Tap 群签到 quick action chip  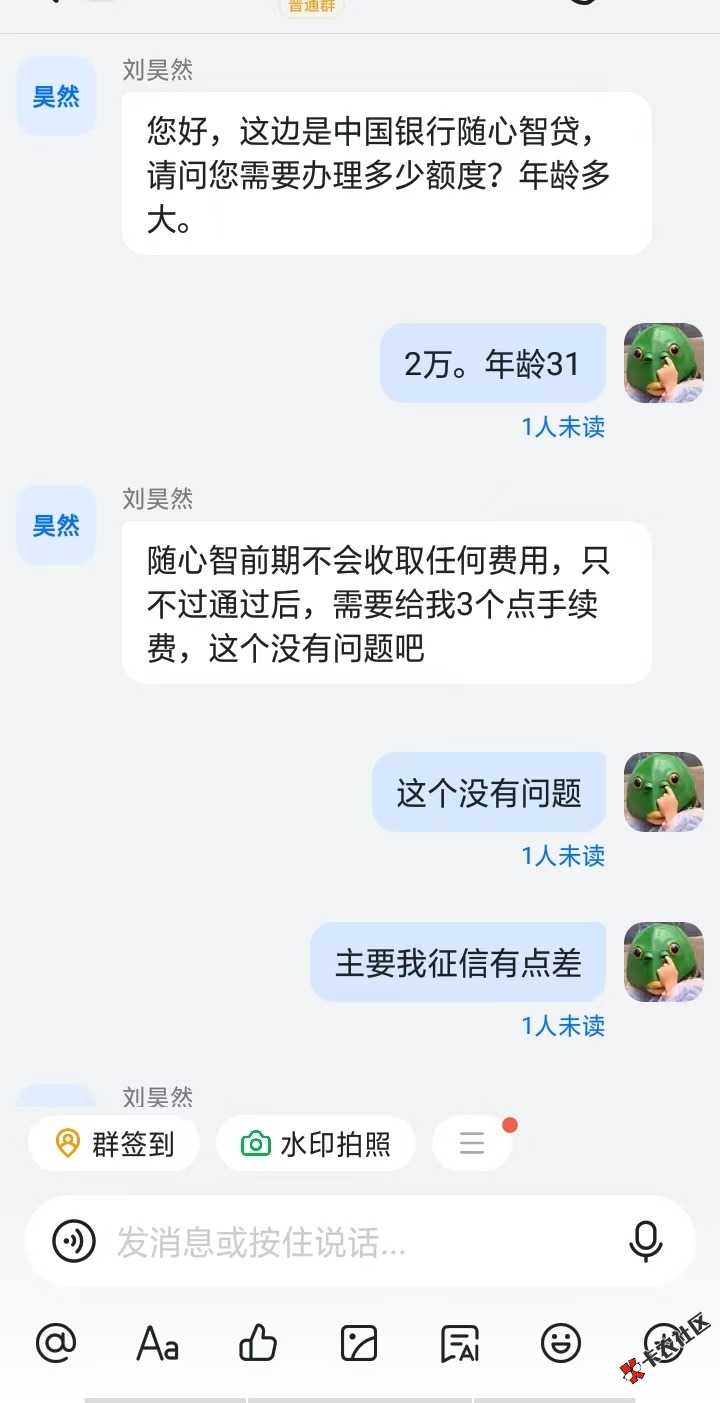(114, 1143)
